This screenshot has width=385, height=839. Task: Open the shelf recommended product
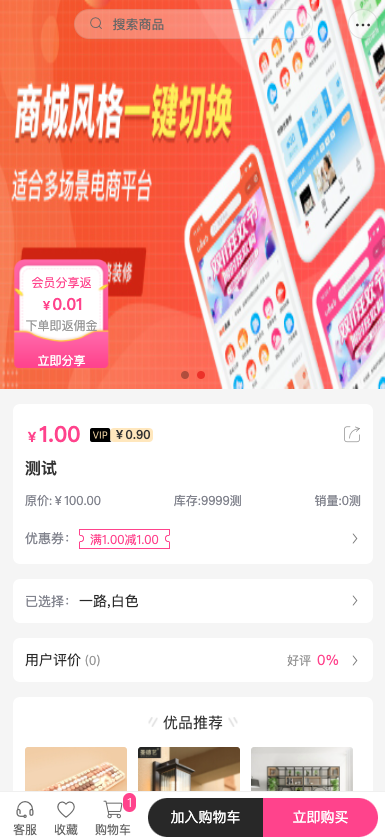tap(302, 769)
